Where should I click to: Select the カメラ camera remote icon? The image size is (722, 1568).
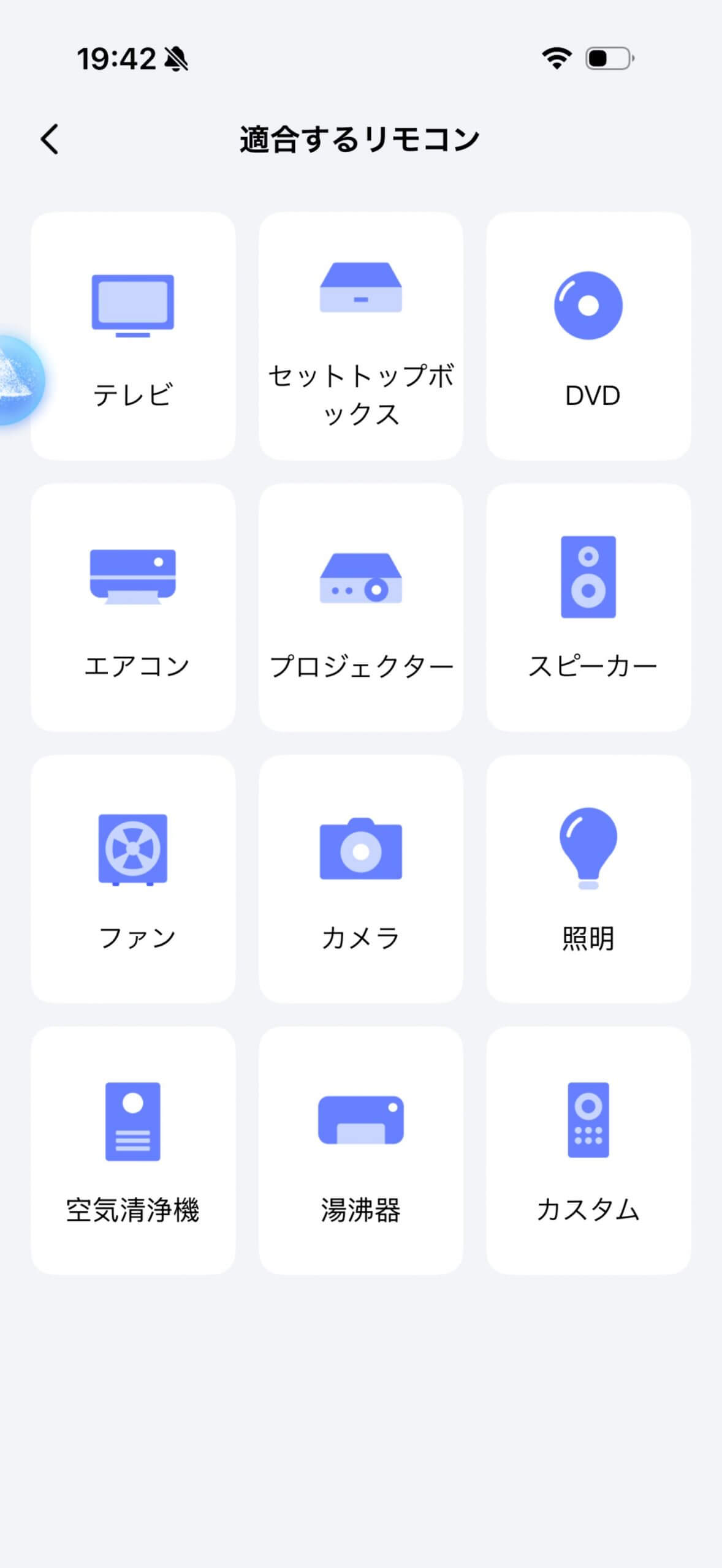point(360,851)
